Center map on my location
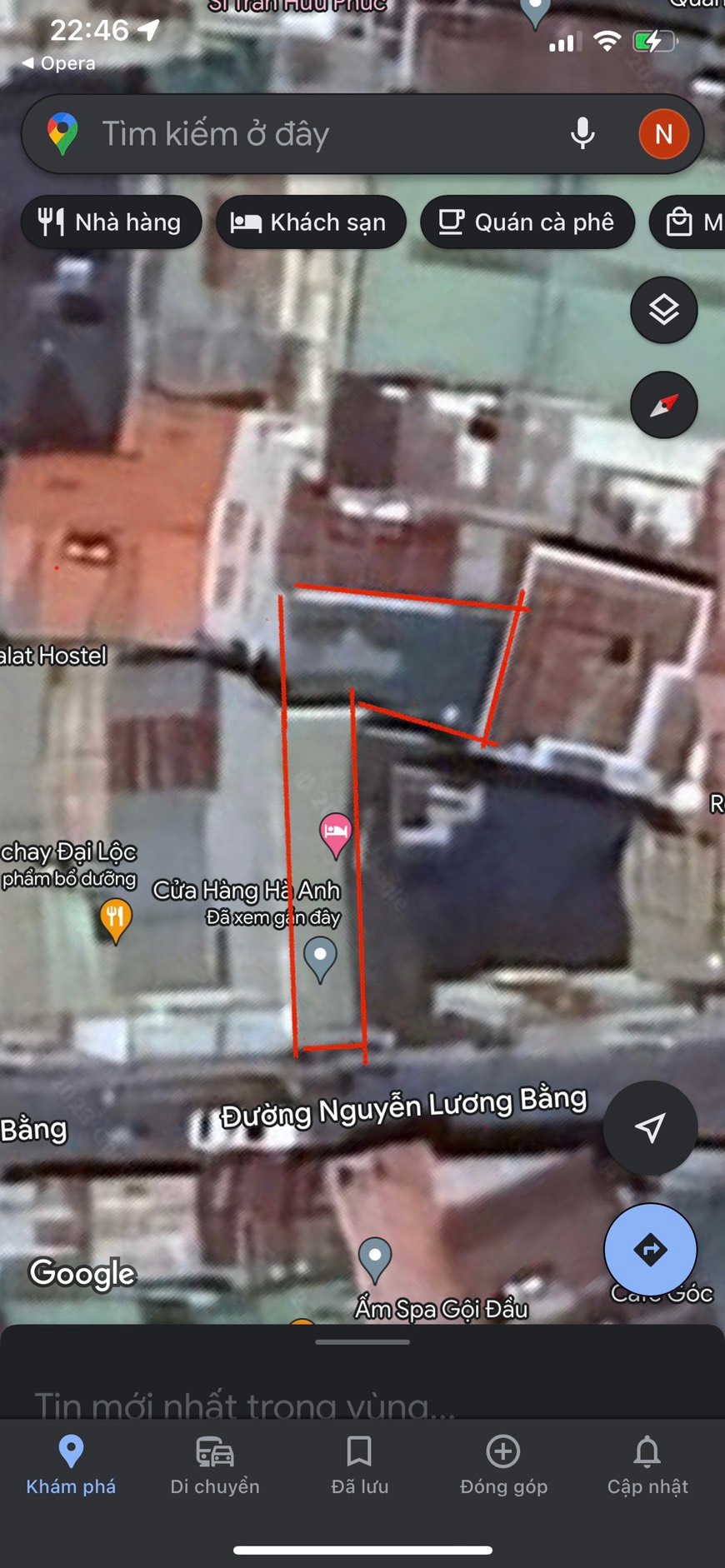Screen dimensions: 725x1568 pos(650,1128)
